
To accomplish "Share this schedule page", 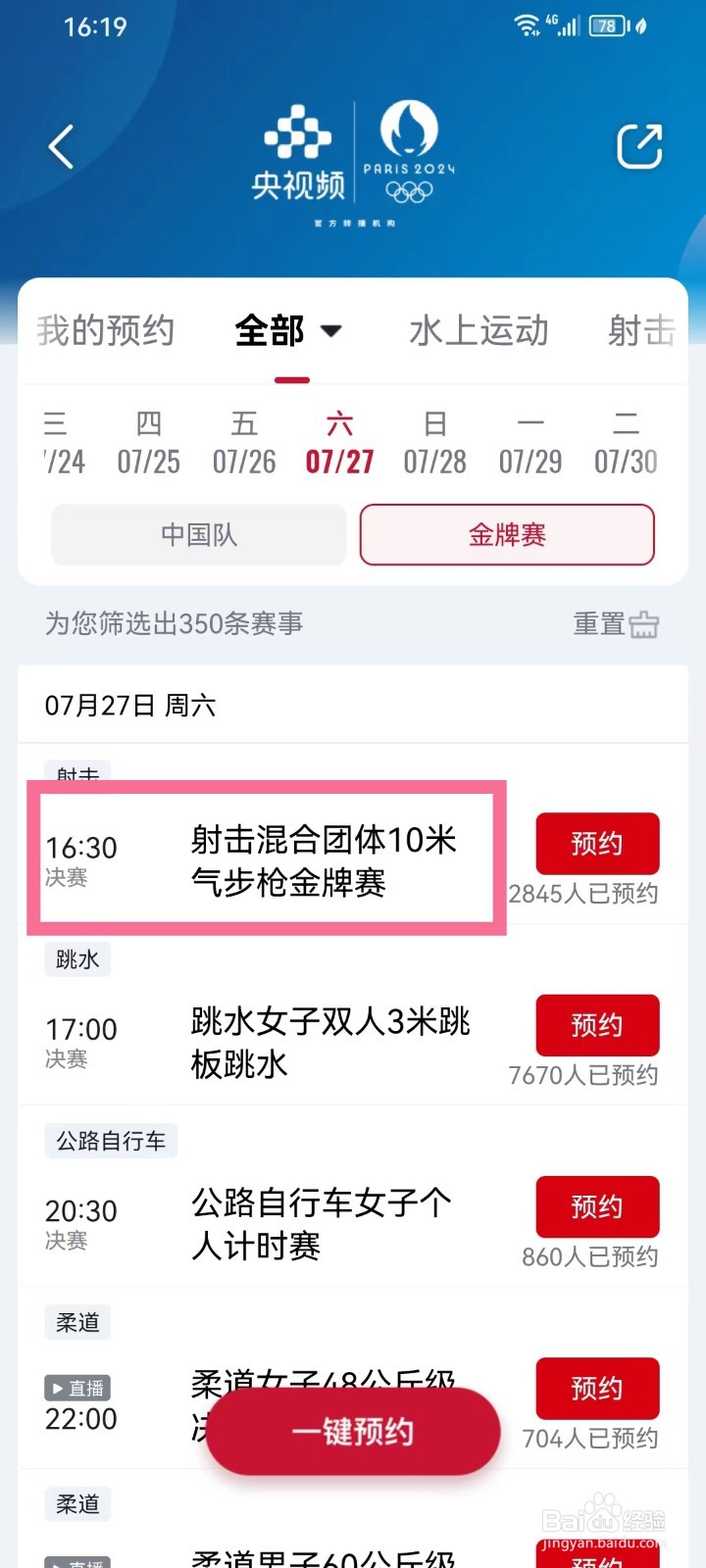I will (x=639, y=147).
